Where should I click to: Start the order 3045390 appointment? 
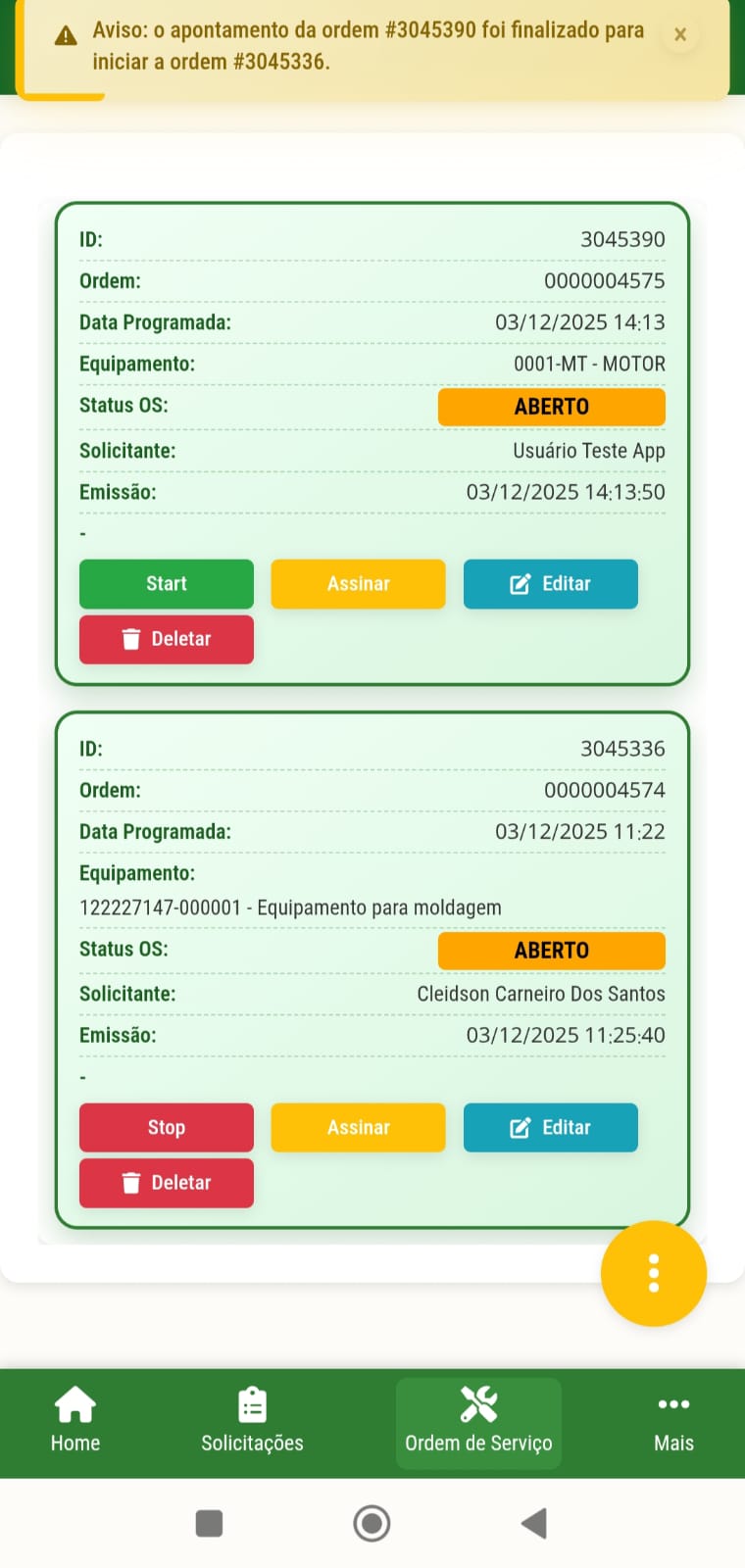pos(166,584)
